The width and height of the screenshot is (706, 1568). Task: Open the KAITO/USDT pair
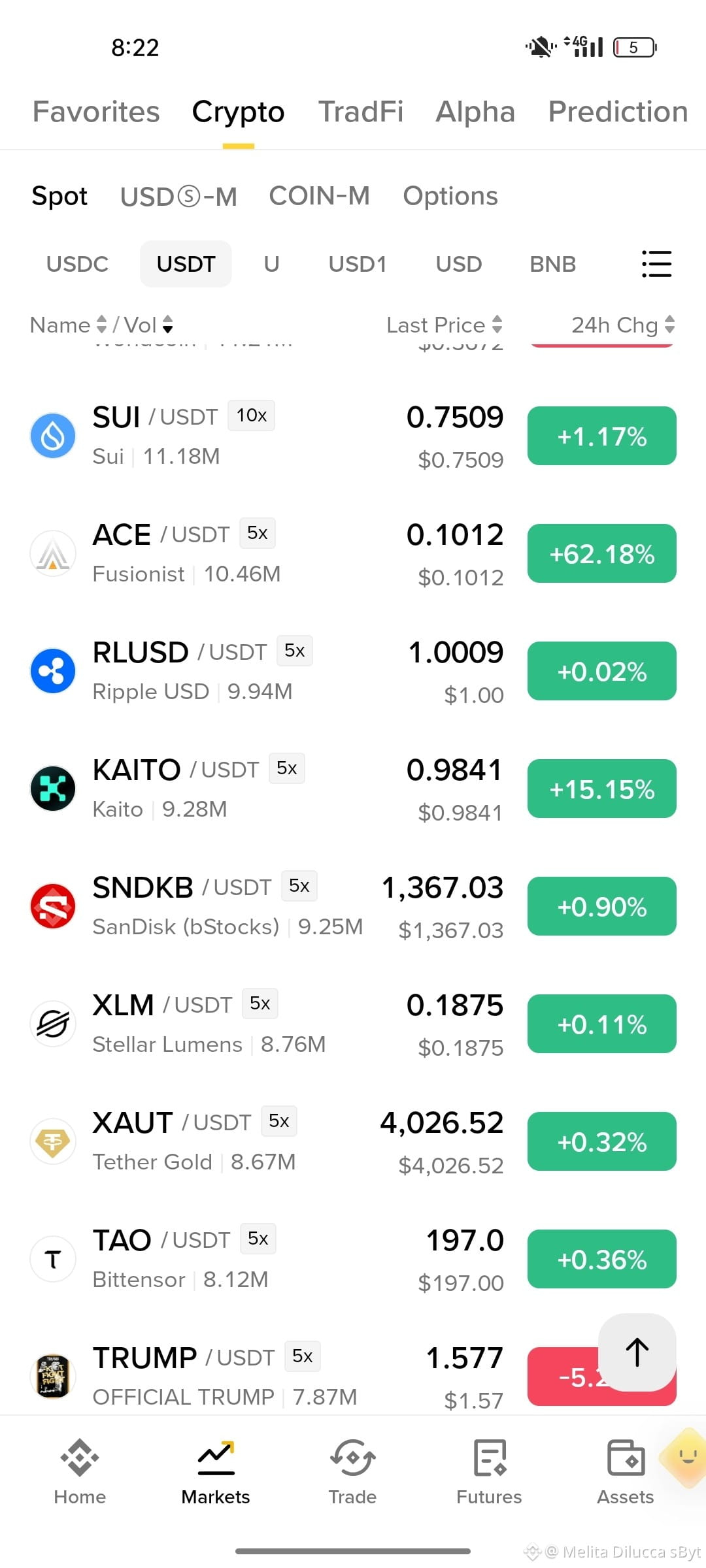coord(353,789)
